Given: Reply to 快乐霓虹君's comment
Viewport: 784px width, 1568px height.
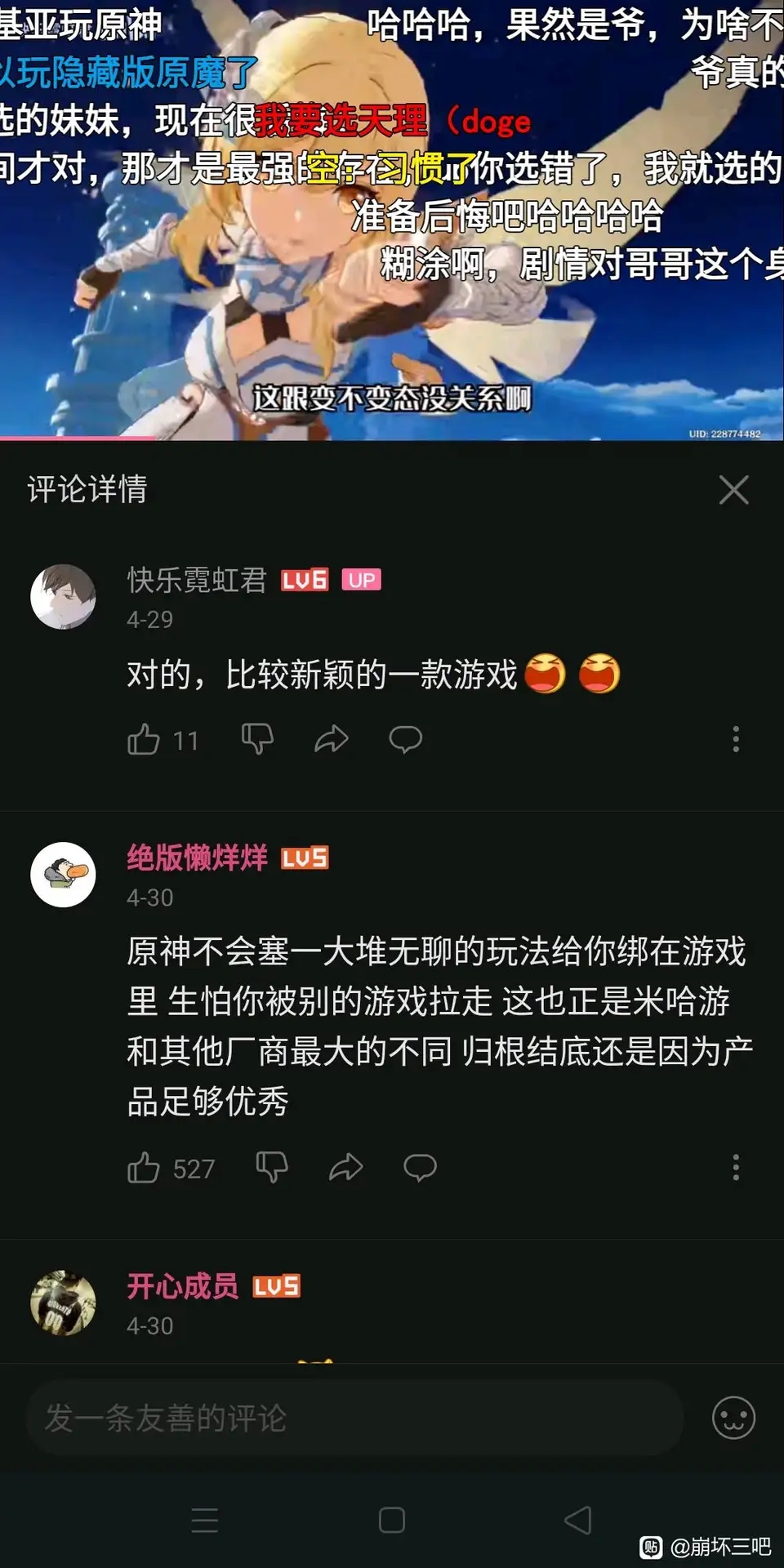Looking at the screenshot, I should 405,739.
